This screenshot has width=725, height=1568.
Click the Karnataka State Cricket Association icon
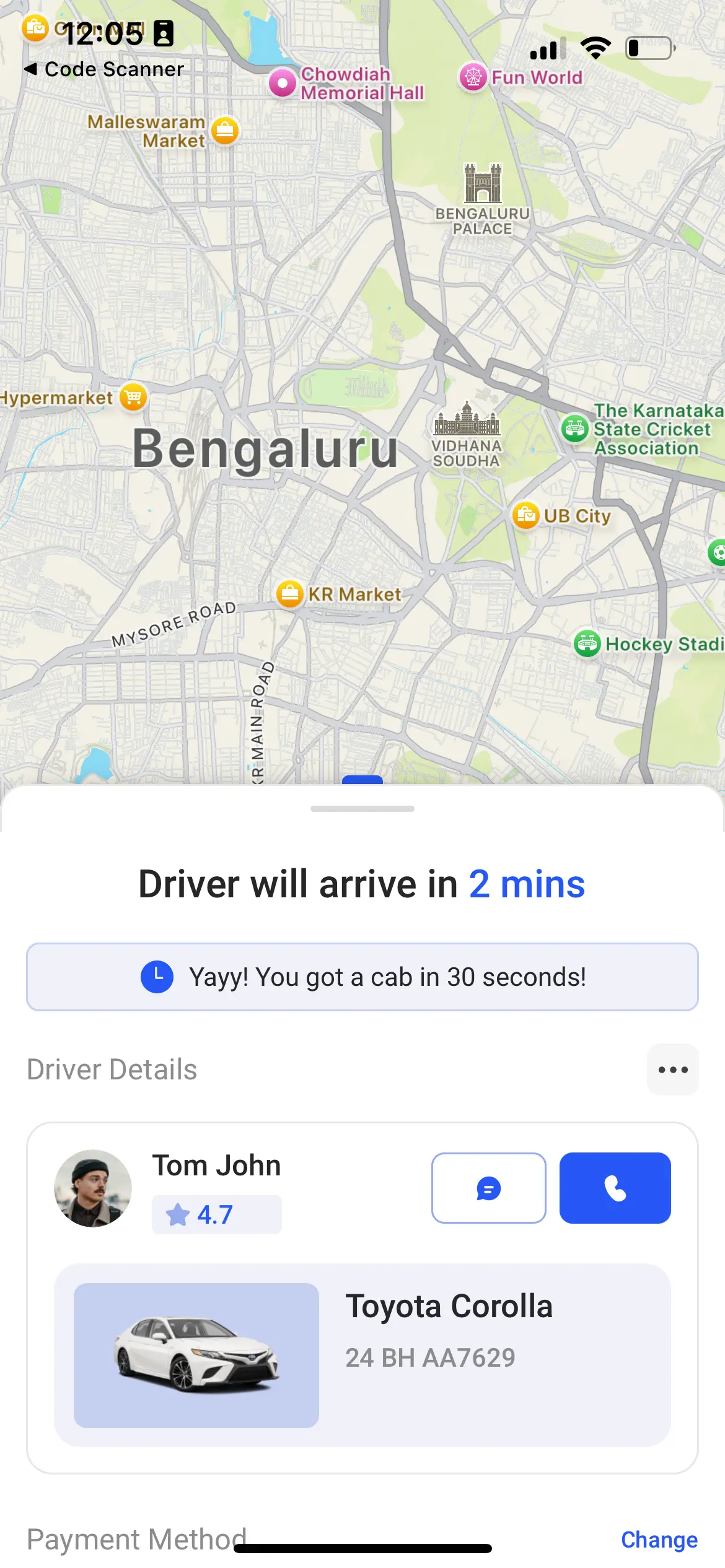[575, 429]
